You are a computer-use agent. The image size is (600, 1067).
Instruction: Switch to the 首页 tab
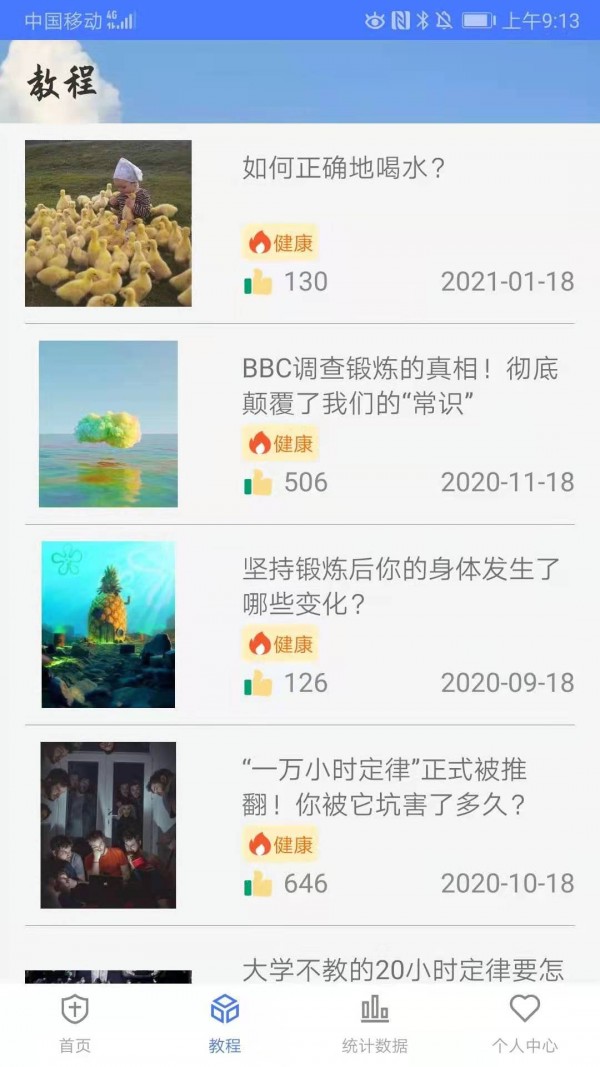[x=75, y=1024]
